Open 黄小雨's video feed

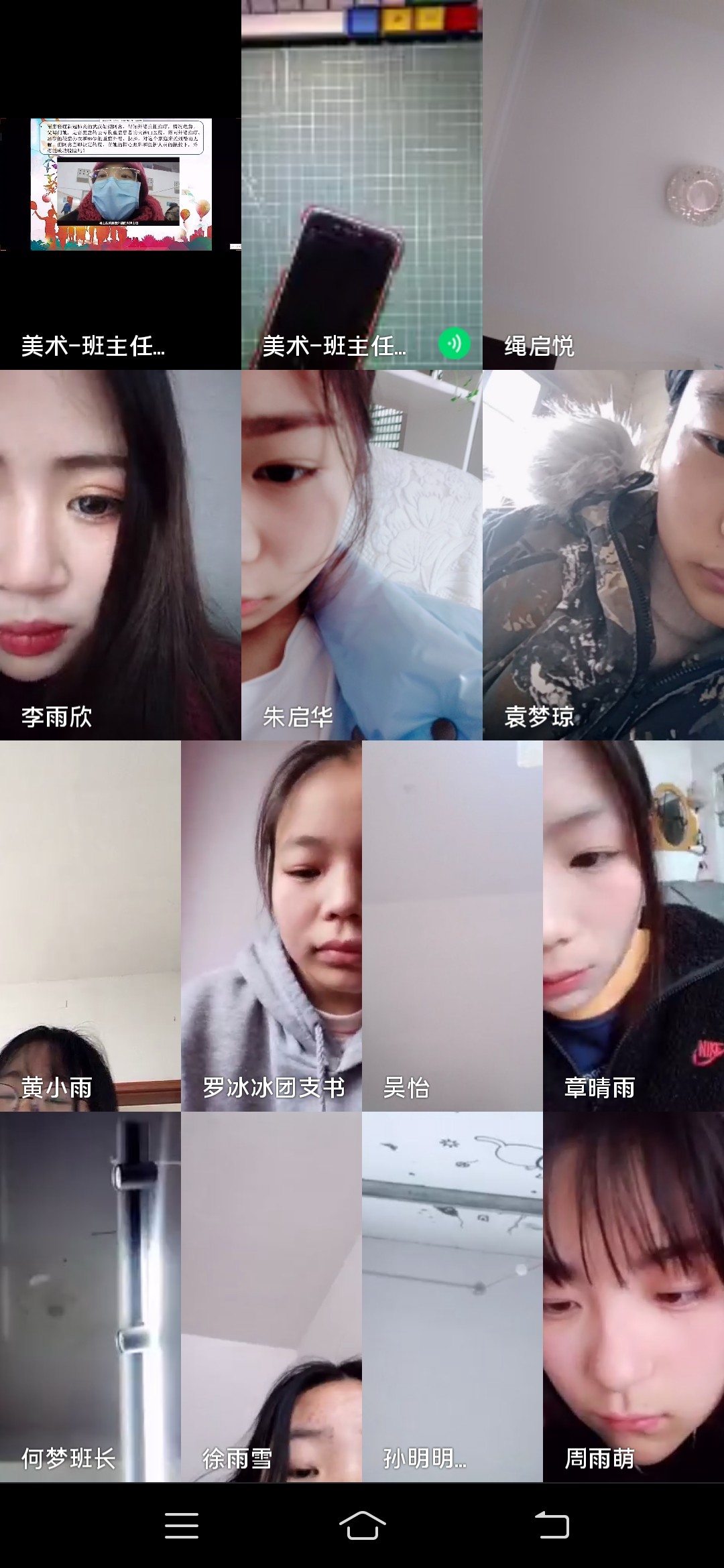point(90,926)
